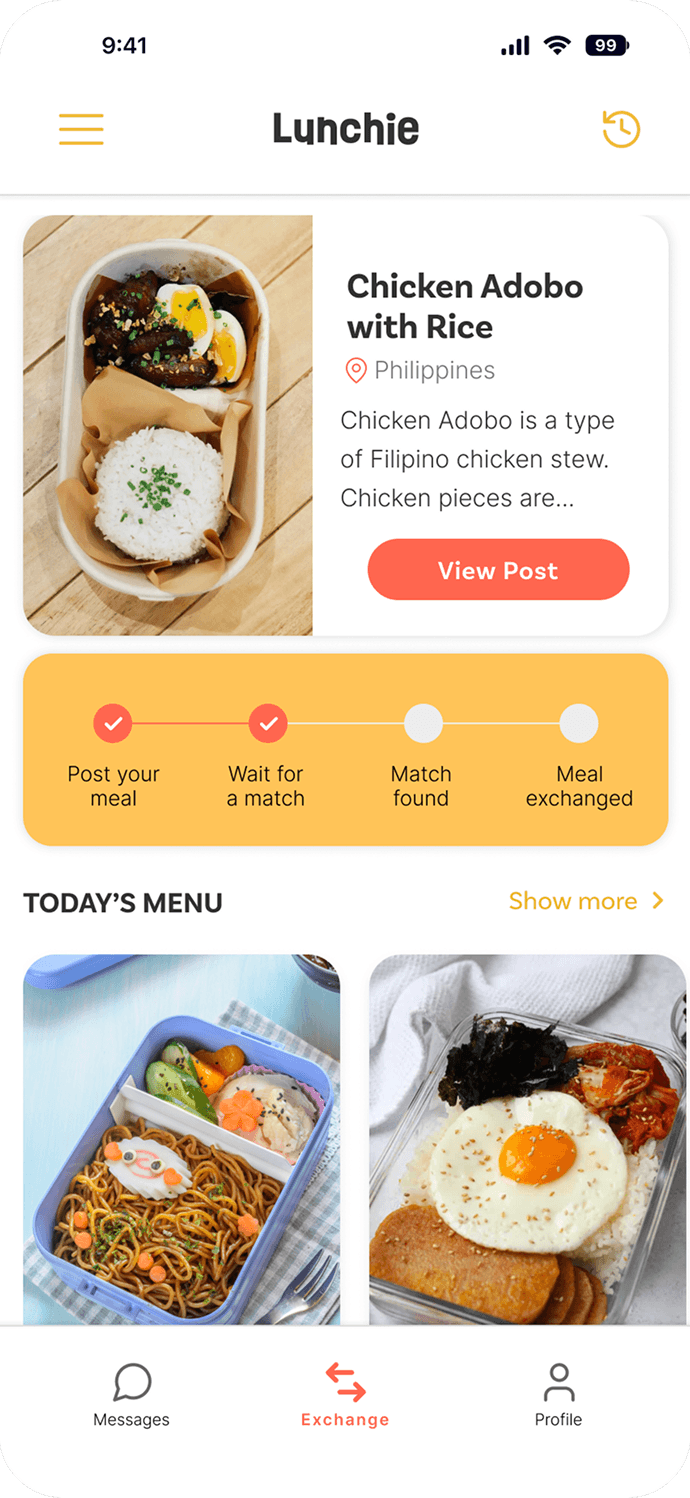
Task: Go to the Profile tab
Action: tap(558, 1395)
